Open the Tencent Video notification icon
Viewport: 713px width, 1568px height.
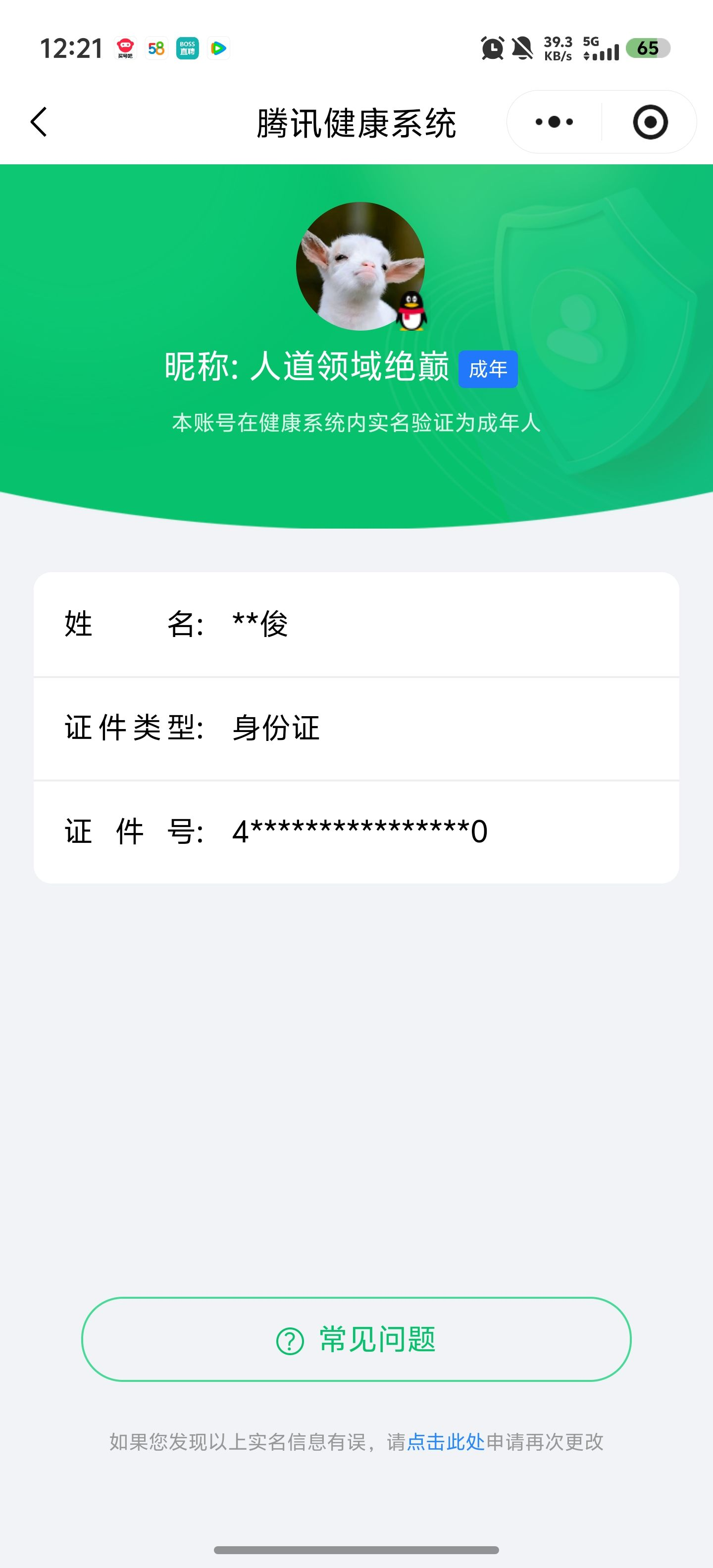218,48
